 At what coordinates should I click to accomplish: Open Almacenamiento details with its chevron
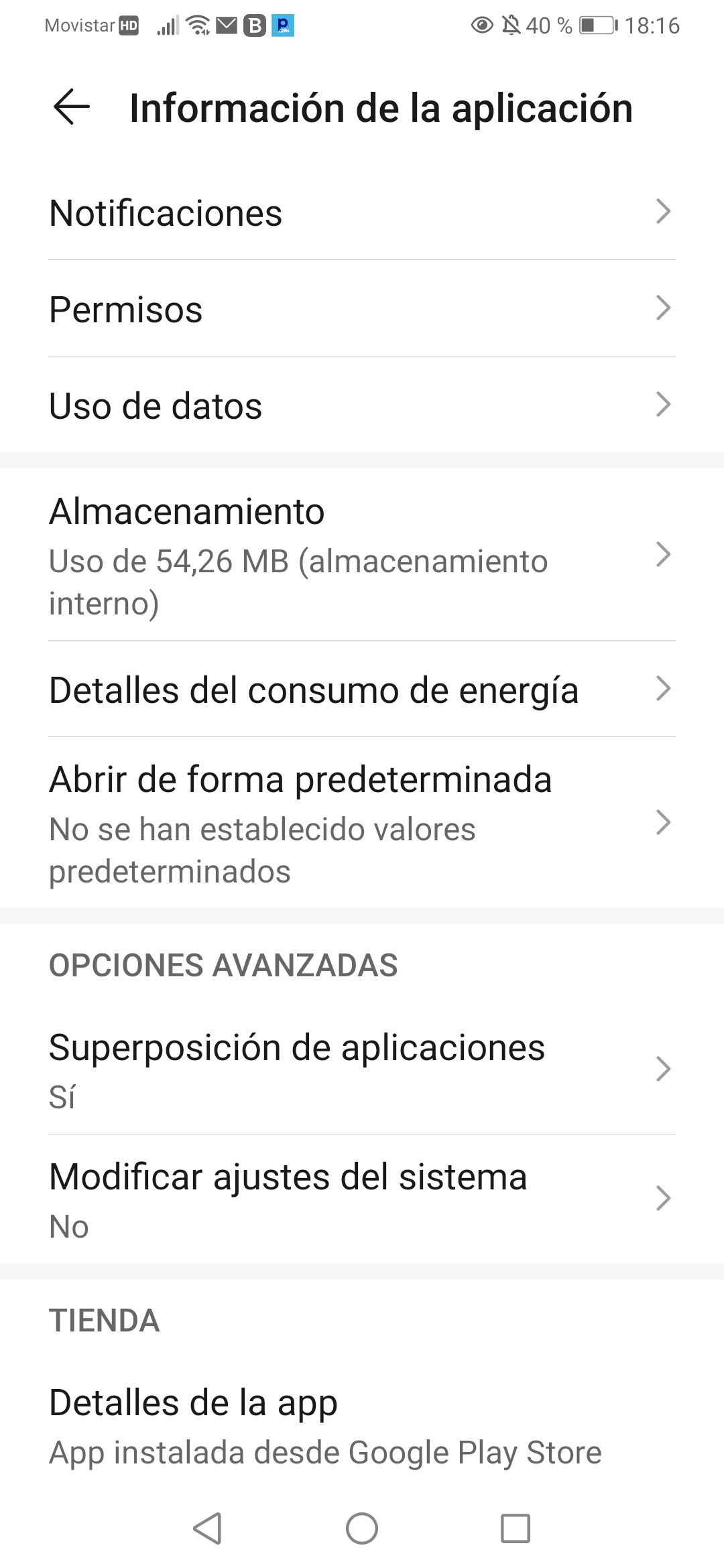(664, 553)
